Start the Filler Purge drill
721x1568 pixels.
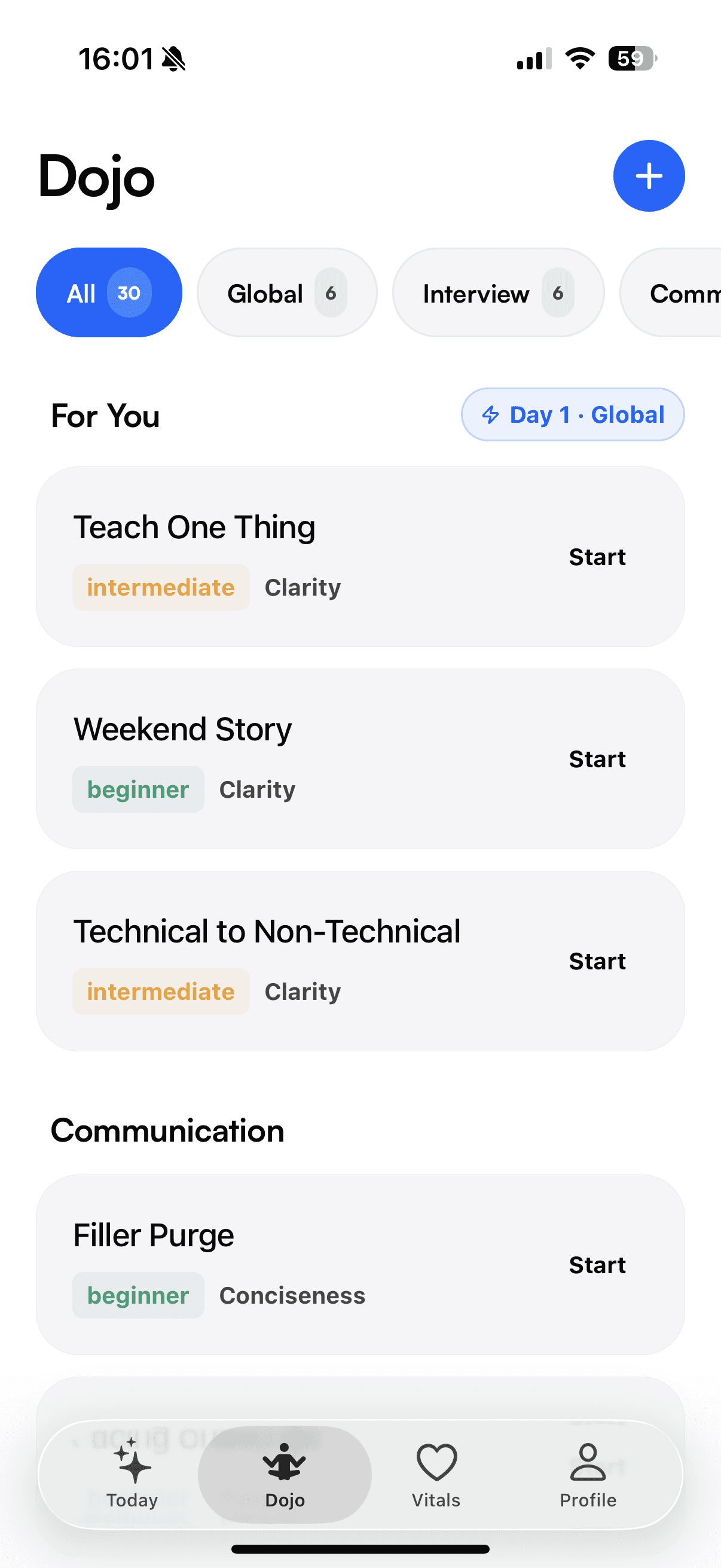pos(597,1264)
